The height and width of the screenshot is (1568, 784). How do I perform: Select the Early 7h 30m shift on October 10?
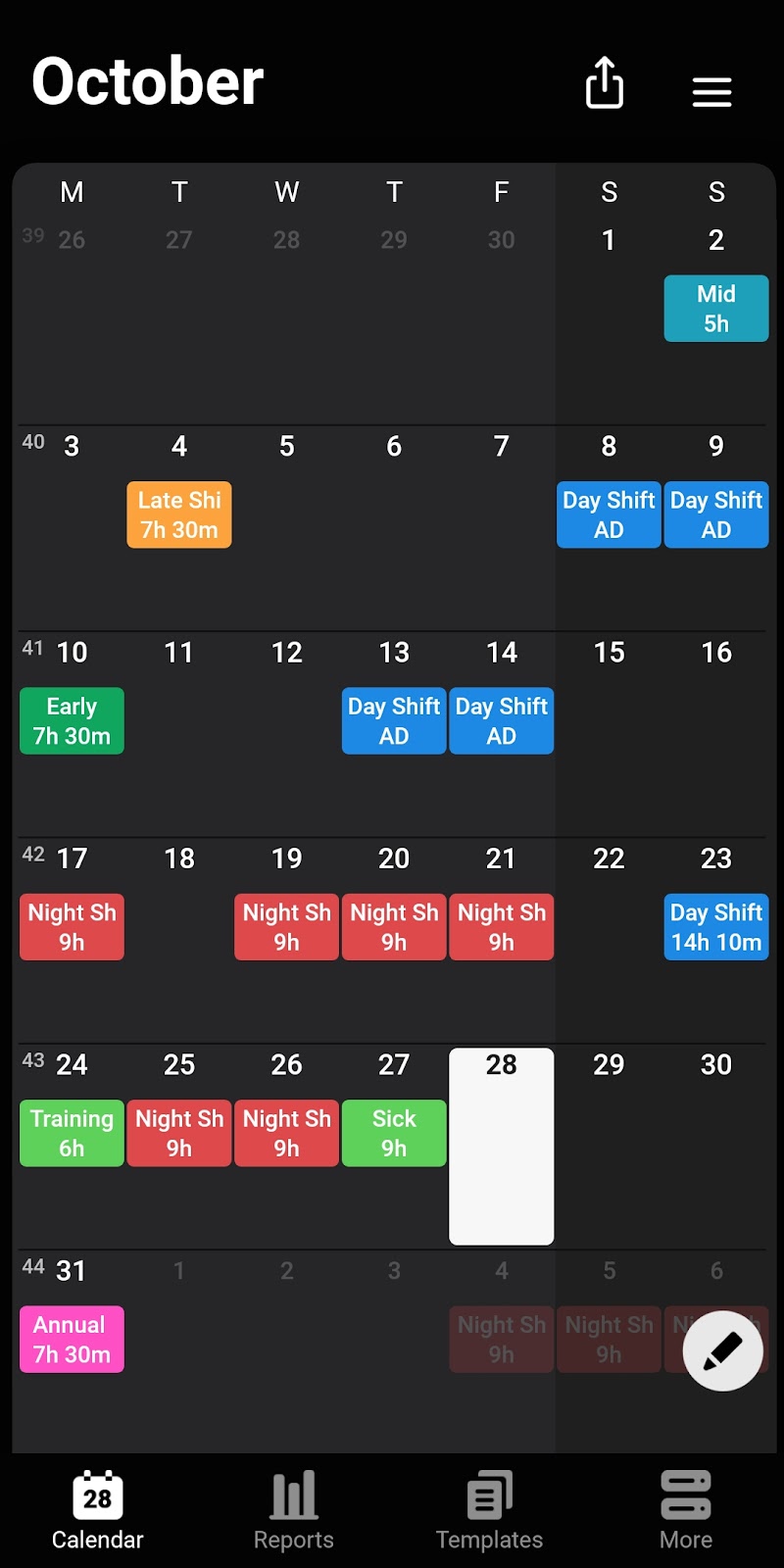click(72, 720)
